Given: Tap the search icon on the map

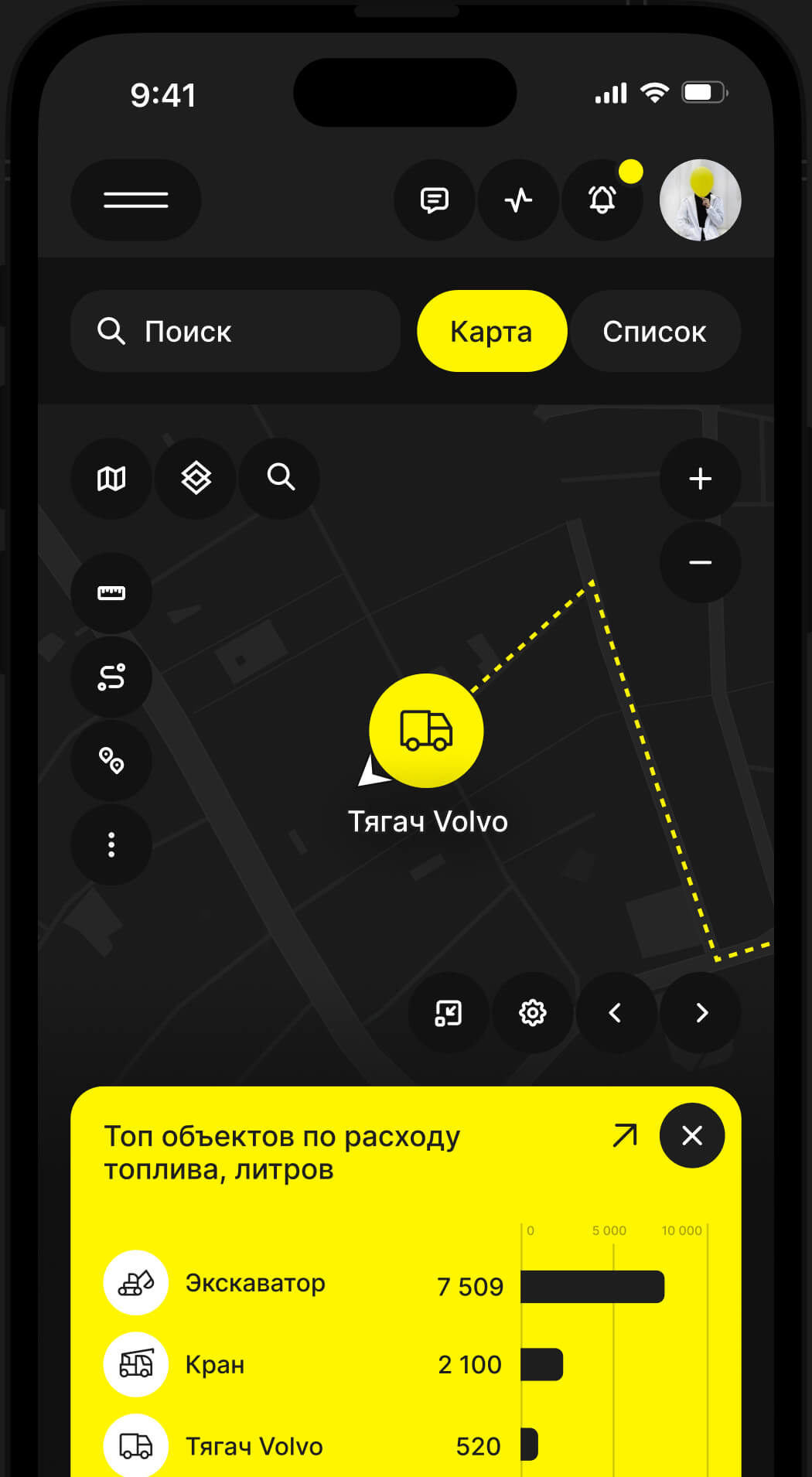Looking at the screenshot, I should [280, 478].
